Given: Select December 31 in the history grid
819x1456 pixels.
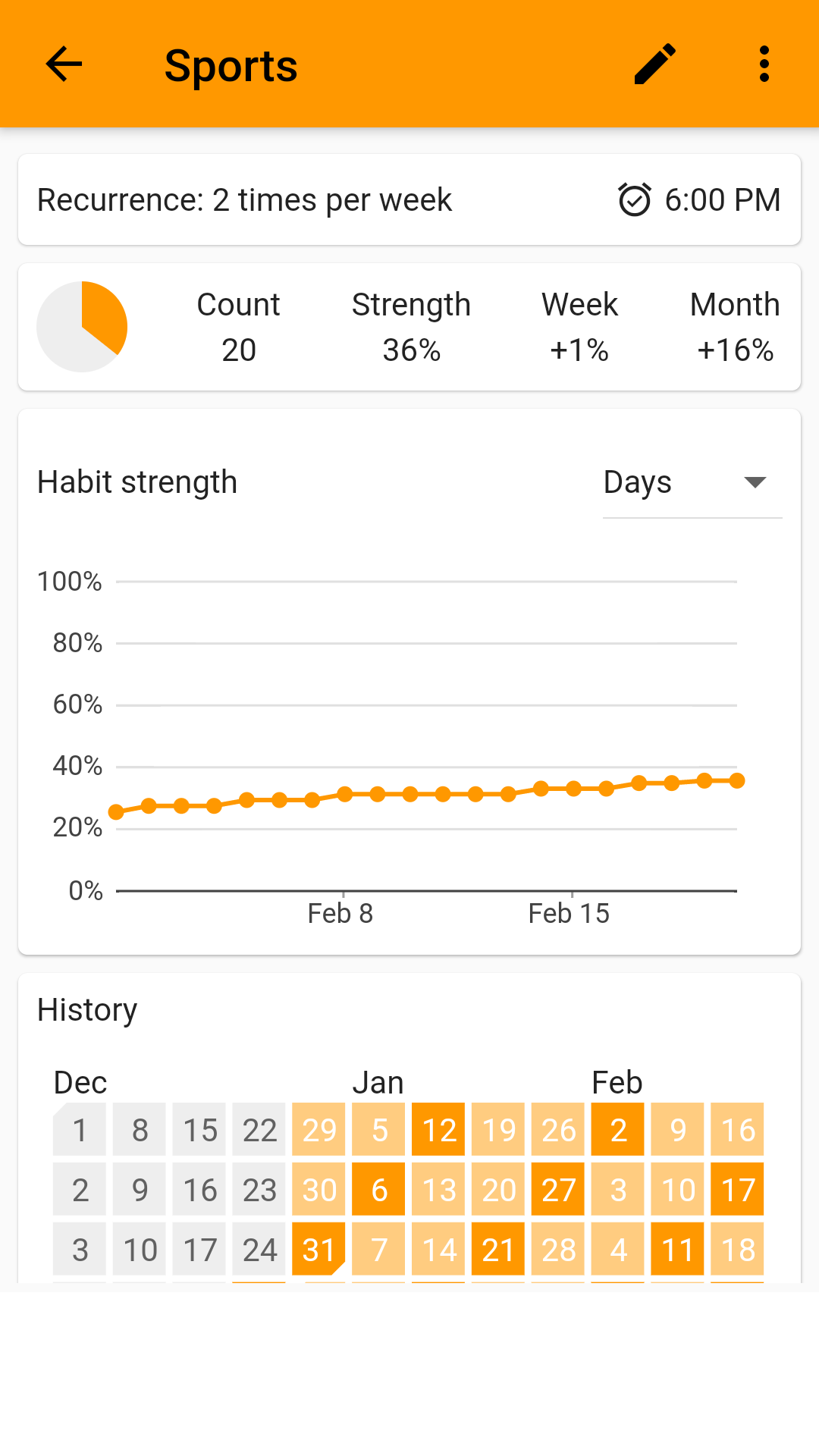Looking at the screenshot, I should [x=318, y=1249].
